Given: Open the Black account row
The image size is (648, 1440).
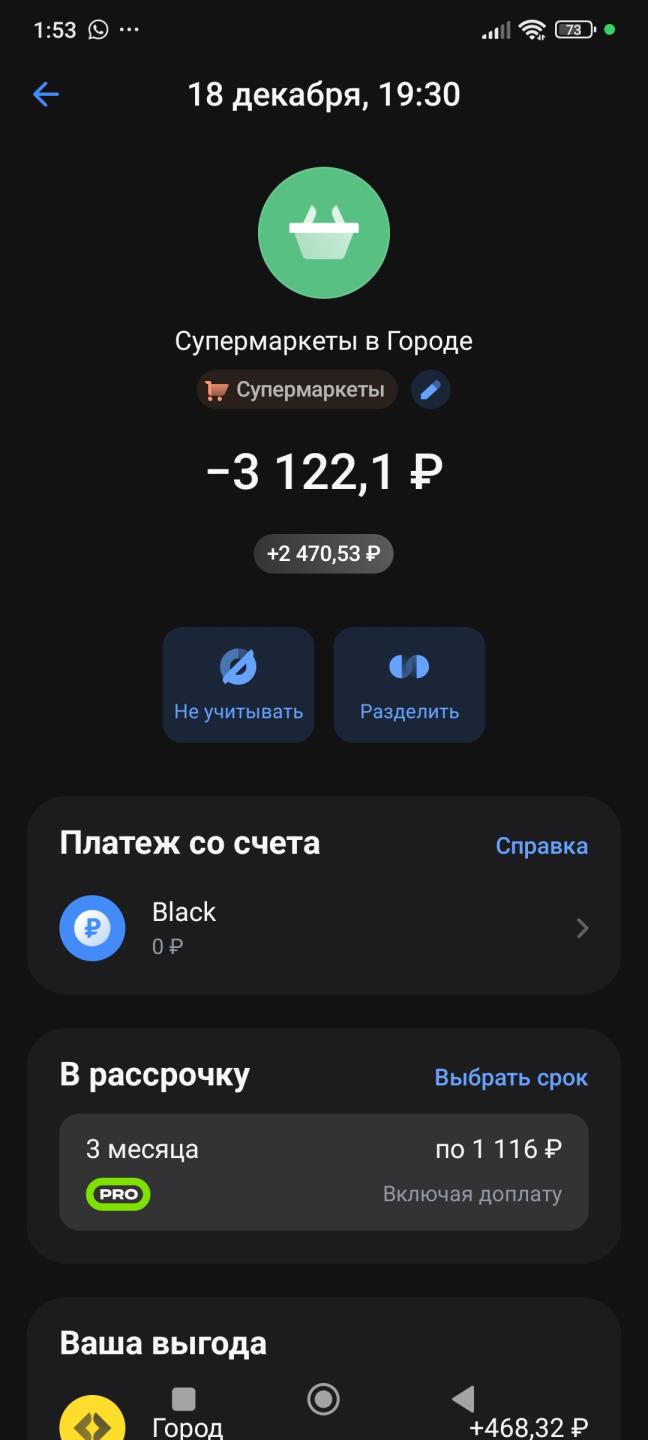Looking at the screenshot, I should pos(324,928).
